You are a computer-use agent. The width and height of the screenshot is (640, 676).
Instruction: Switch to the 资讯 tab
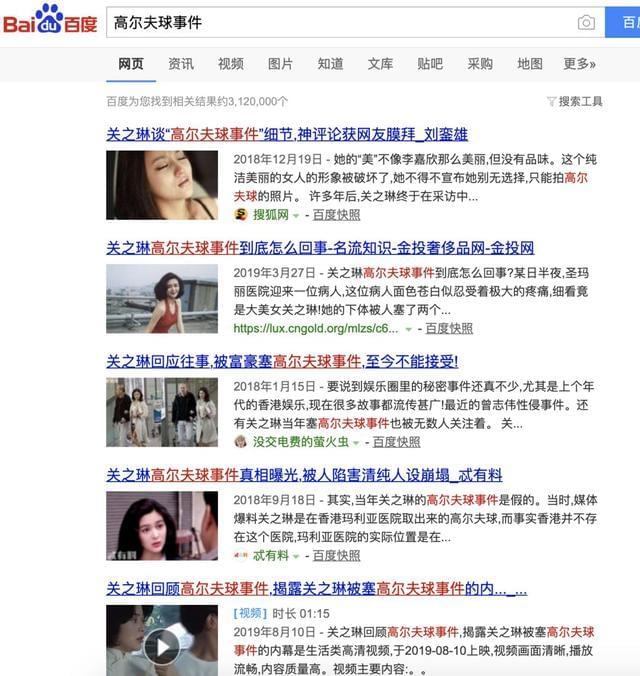[181, 64]
